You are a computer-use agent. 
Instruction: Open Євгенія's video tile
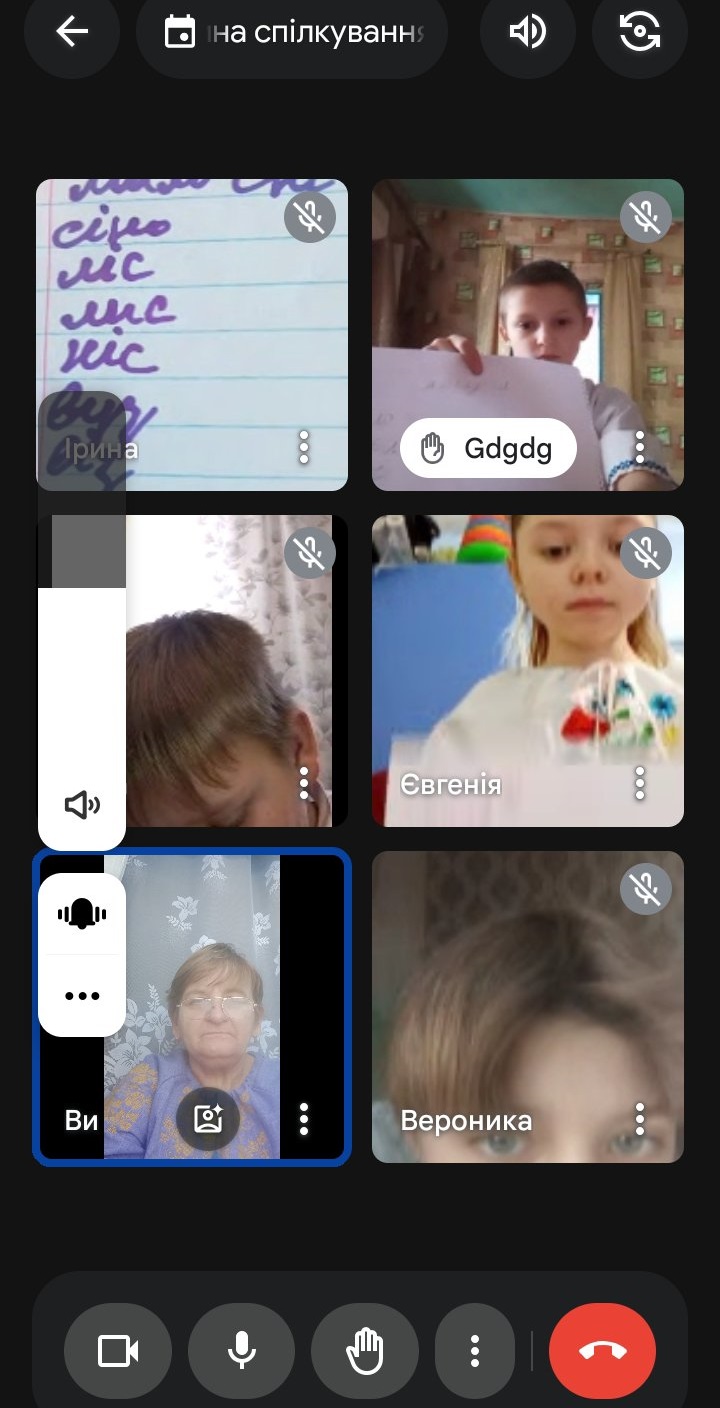(528, 670)
